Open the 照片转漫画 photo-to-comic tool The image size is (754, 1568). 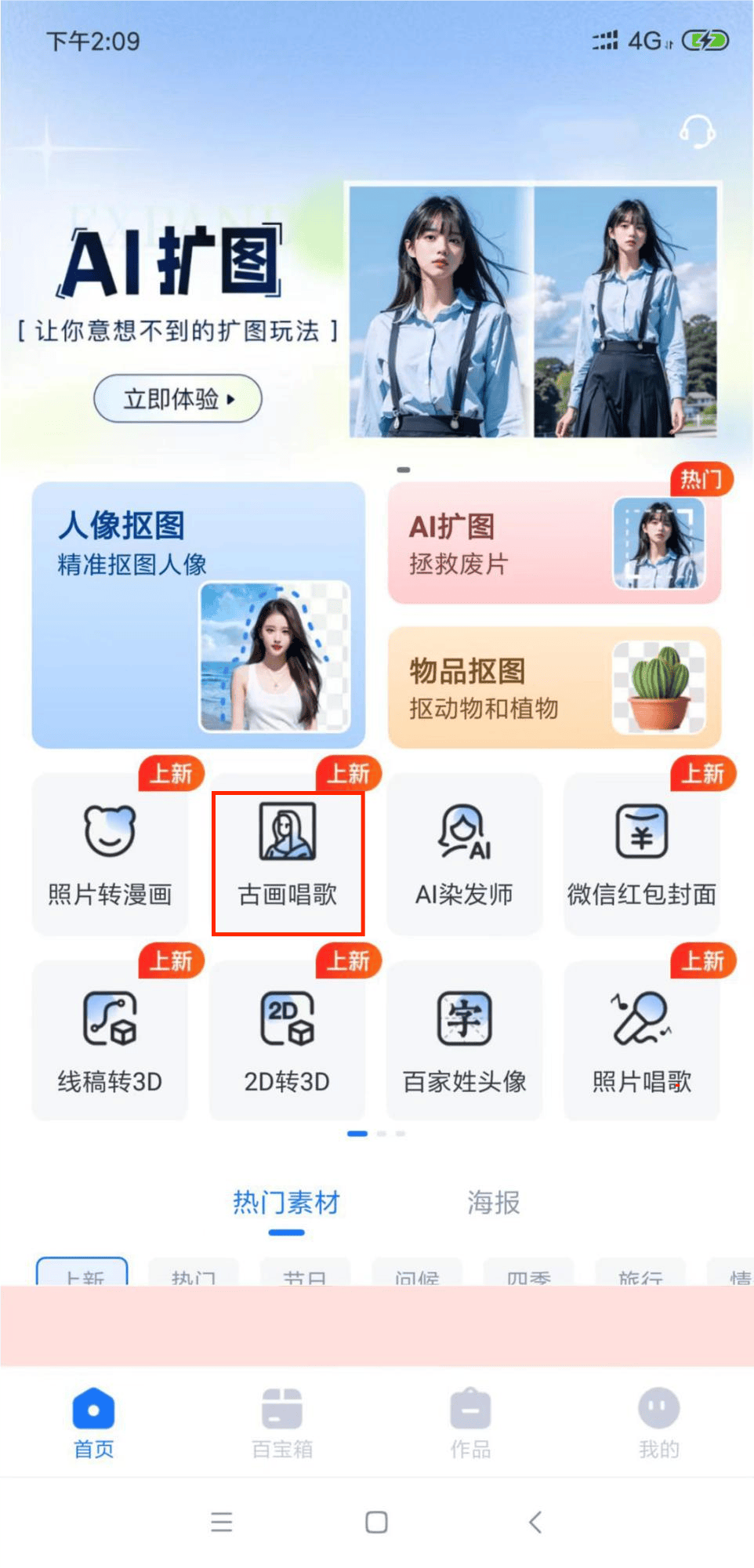pos(109,855)
